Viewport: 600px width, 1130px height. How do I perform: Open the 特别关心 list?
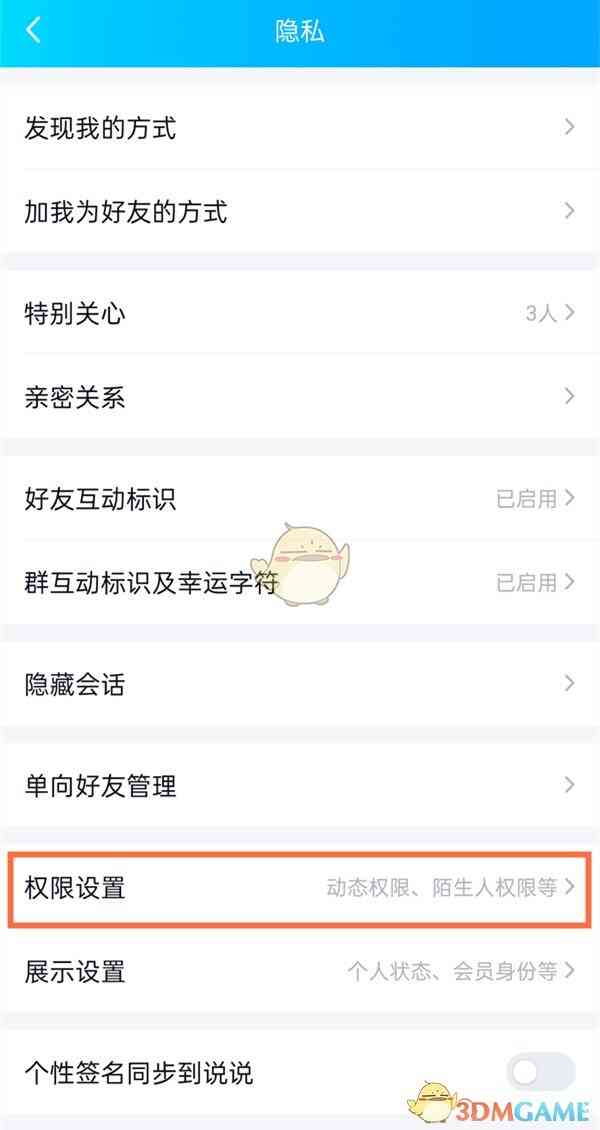click(x=300, y=314)
